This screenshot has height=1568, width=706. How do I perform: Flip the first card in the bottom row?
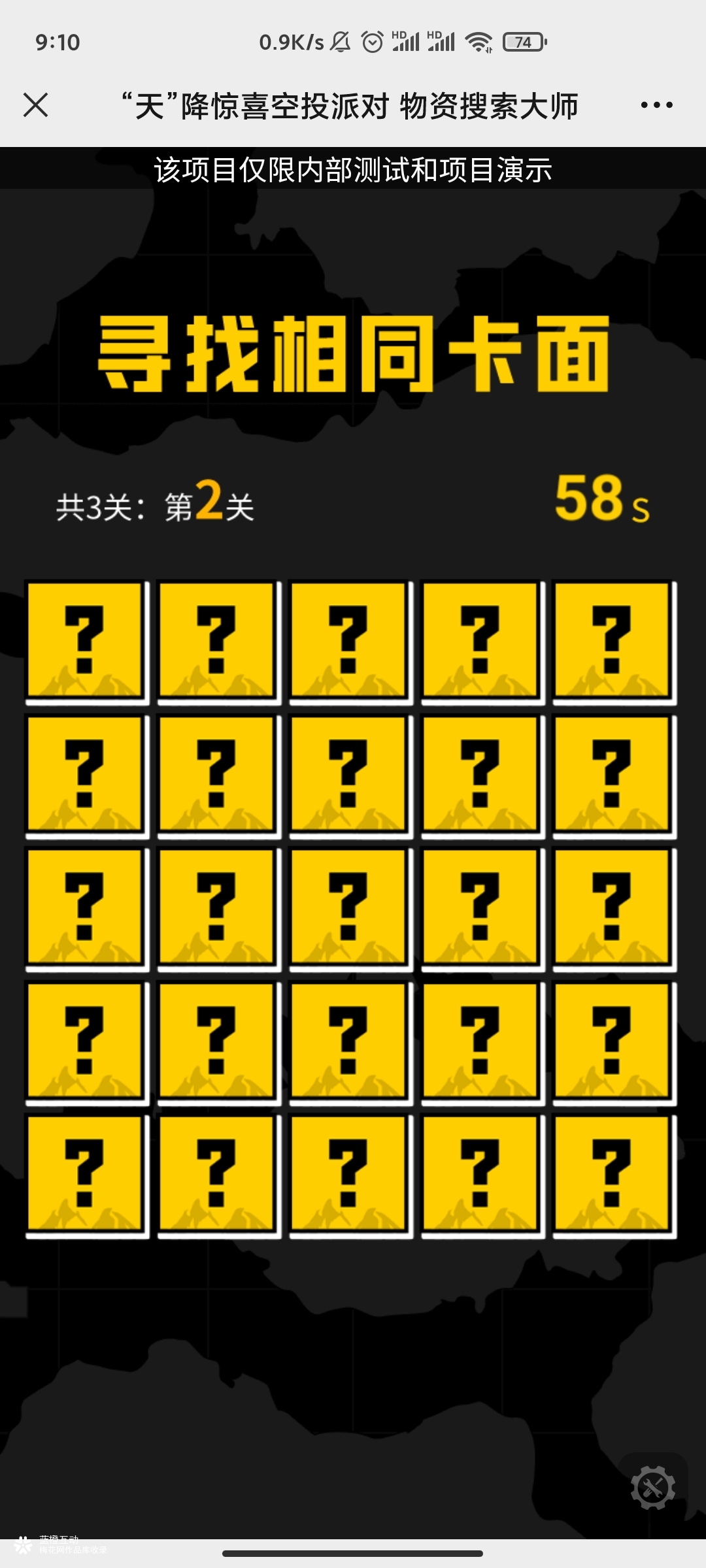click(86, 1175)
